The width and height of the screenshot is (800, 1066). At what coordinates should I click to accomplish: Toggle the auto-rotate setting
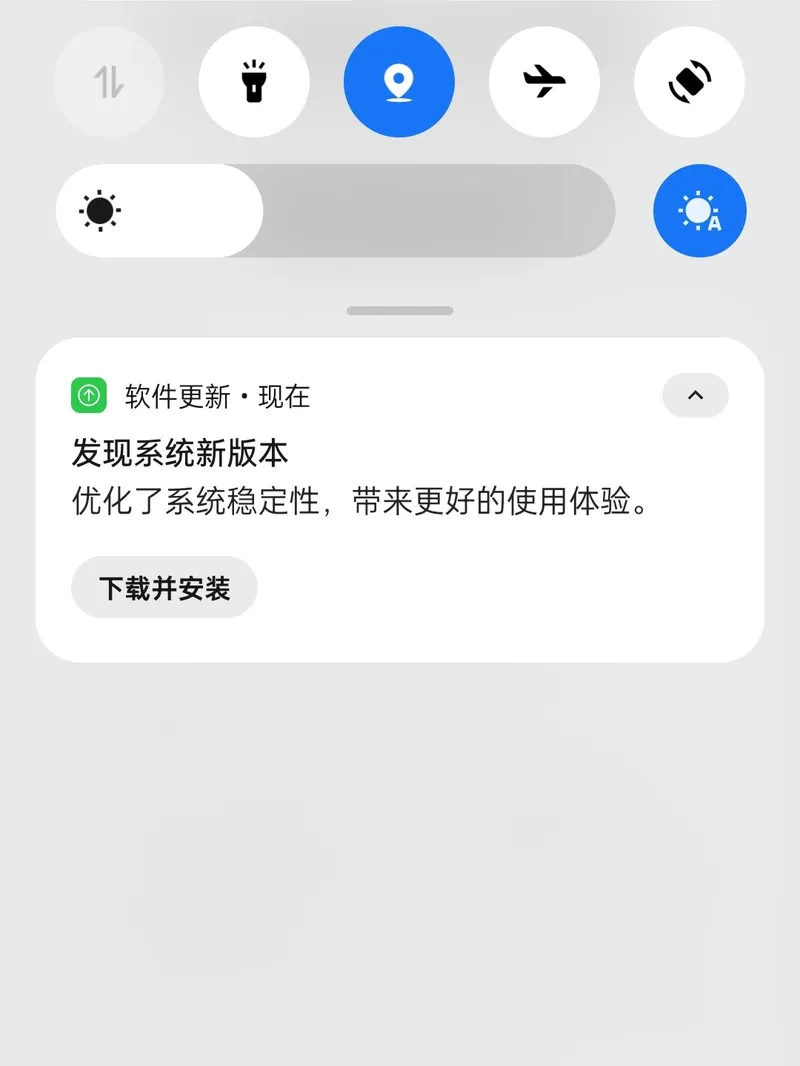pyautogui.click(x=689, y=82)
